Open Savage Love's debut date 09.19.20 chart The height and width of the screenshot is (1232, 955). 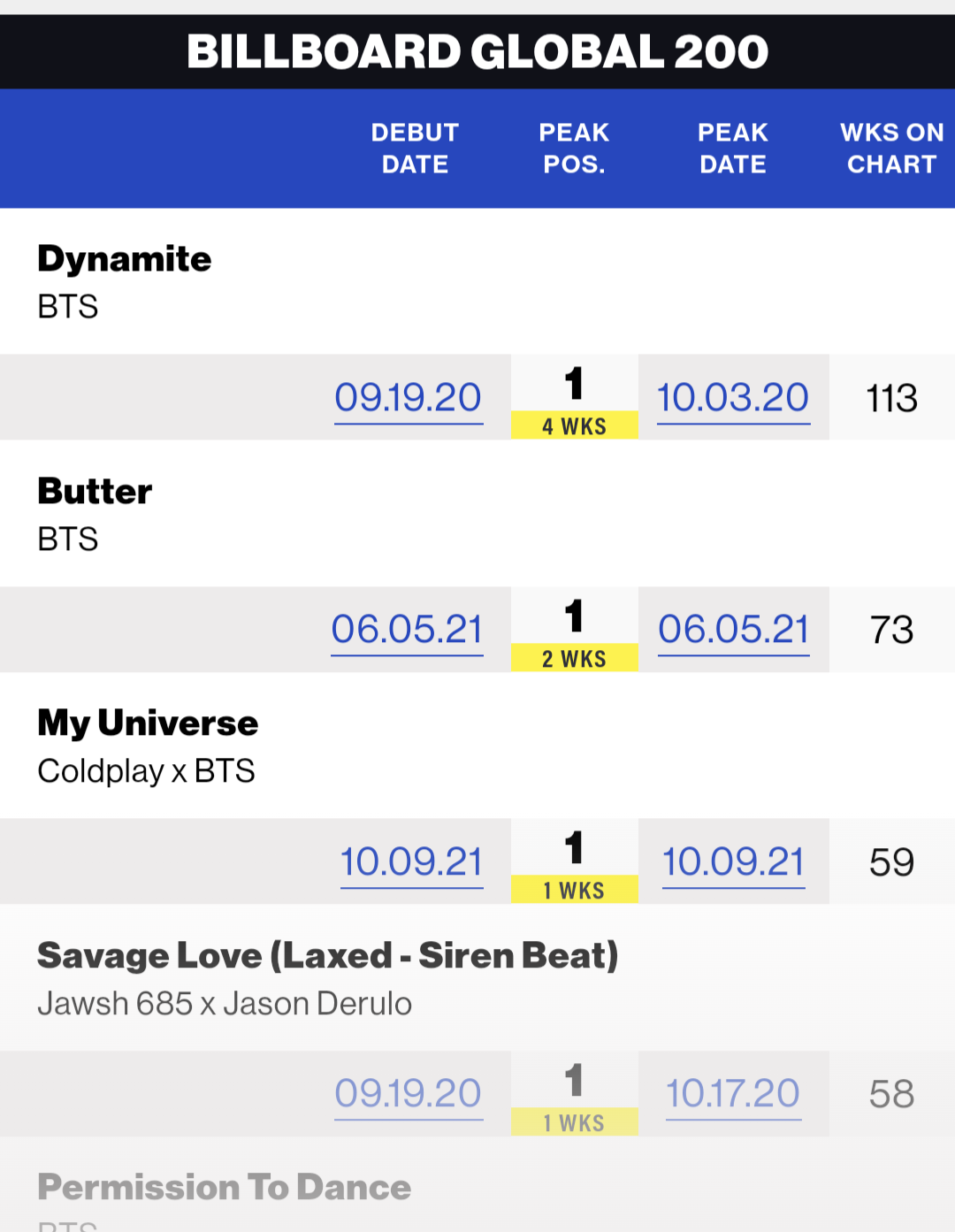[408, 1094]
